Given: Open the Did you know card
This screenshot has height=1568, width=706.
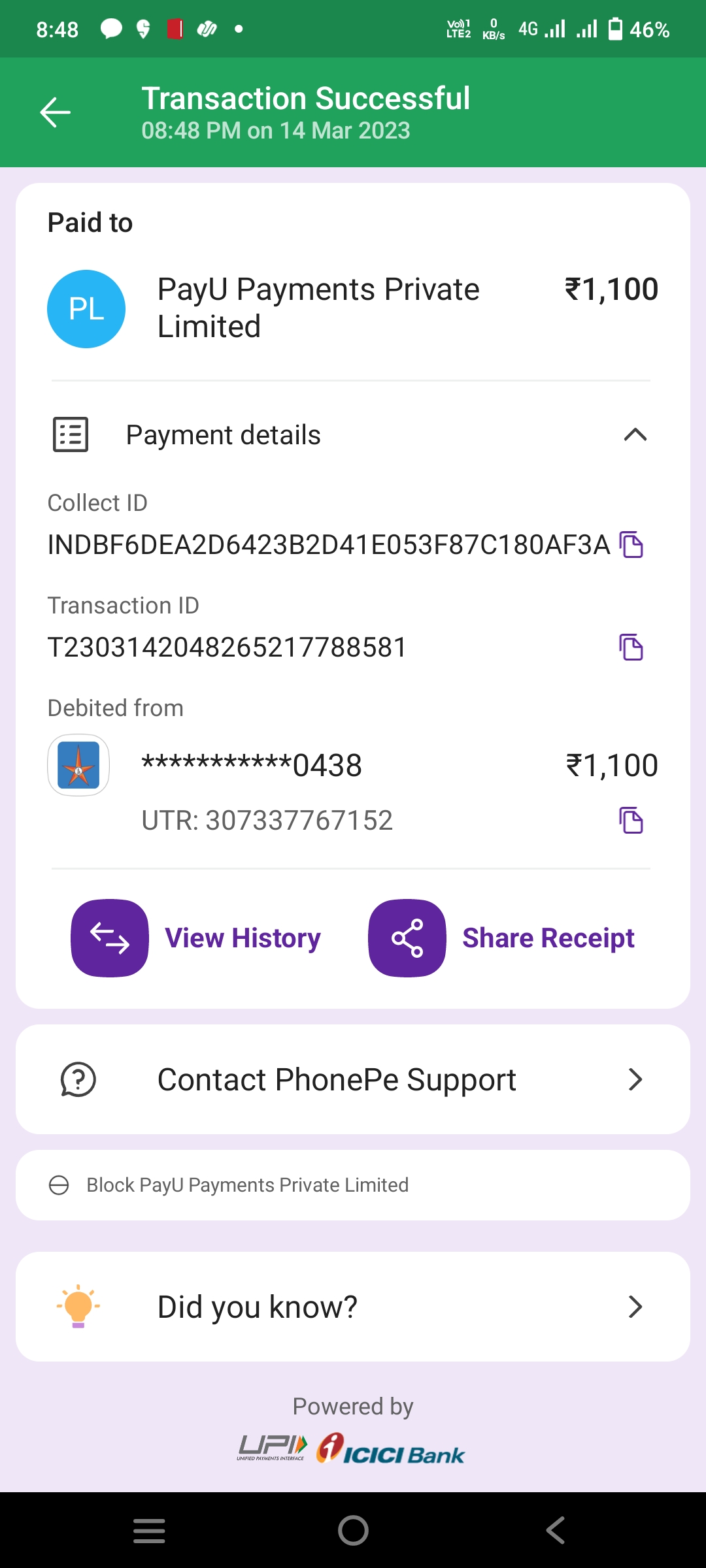Looking at the screenshot, I should click(353, 1307).
